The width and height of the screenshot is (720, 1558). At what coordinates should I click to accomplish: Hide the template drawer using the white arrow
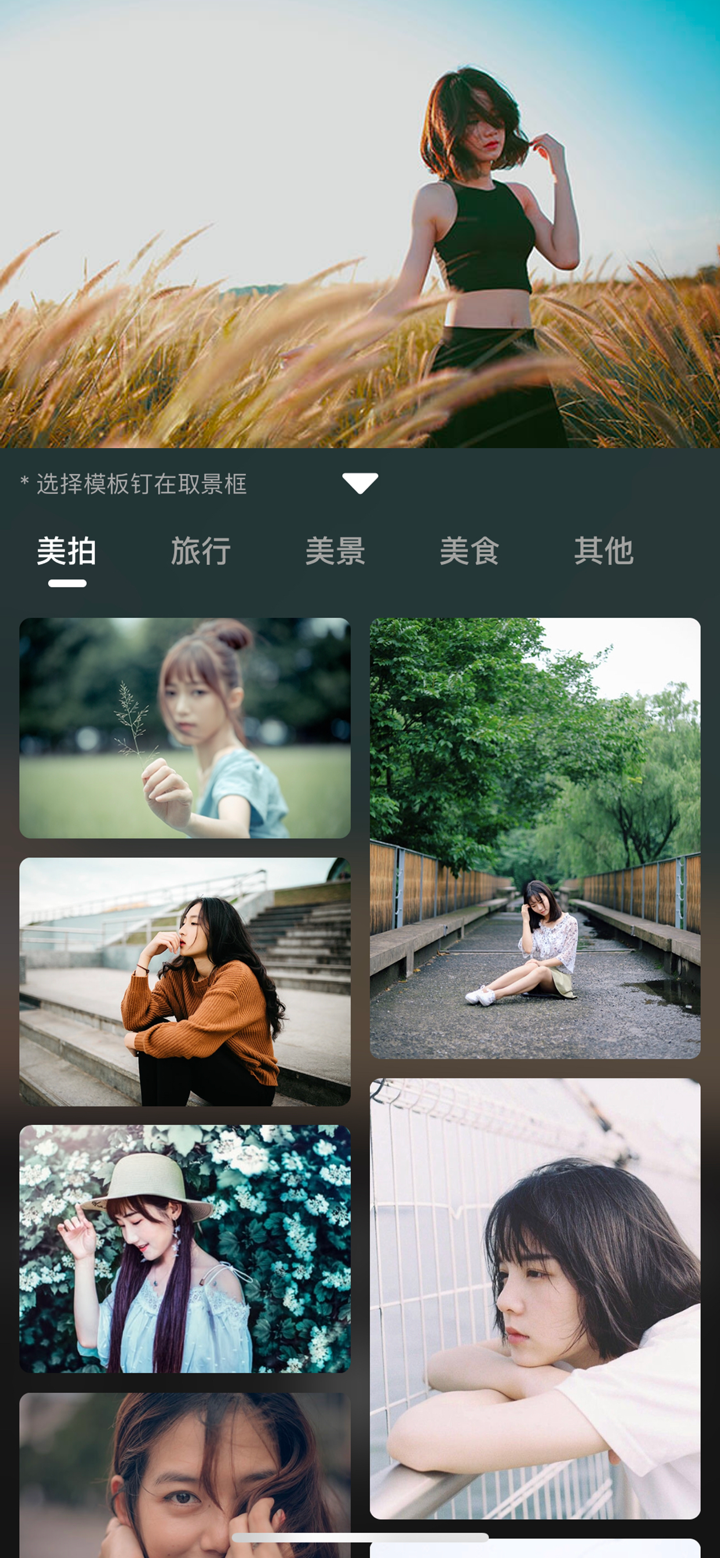coord(360,481)
